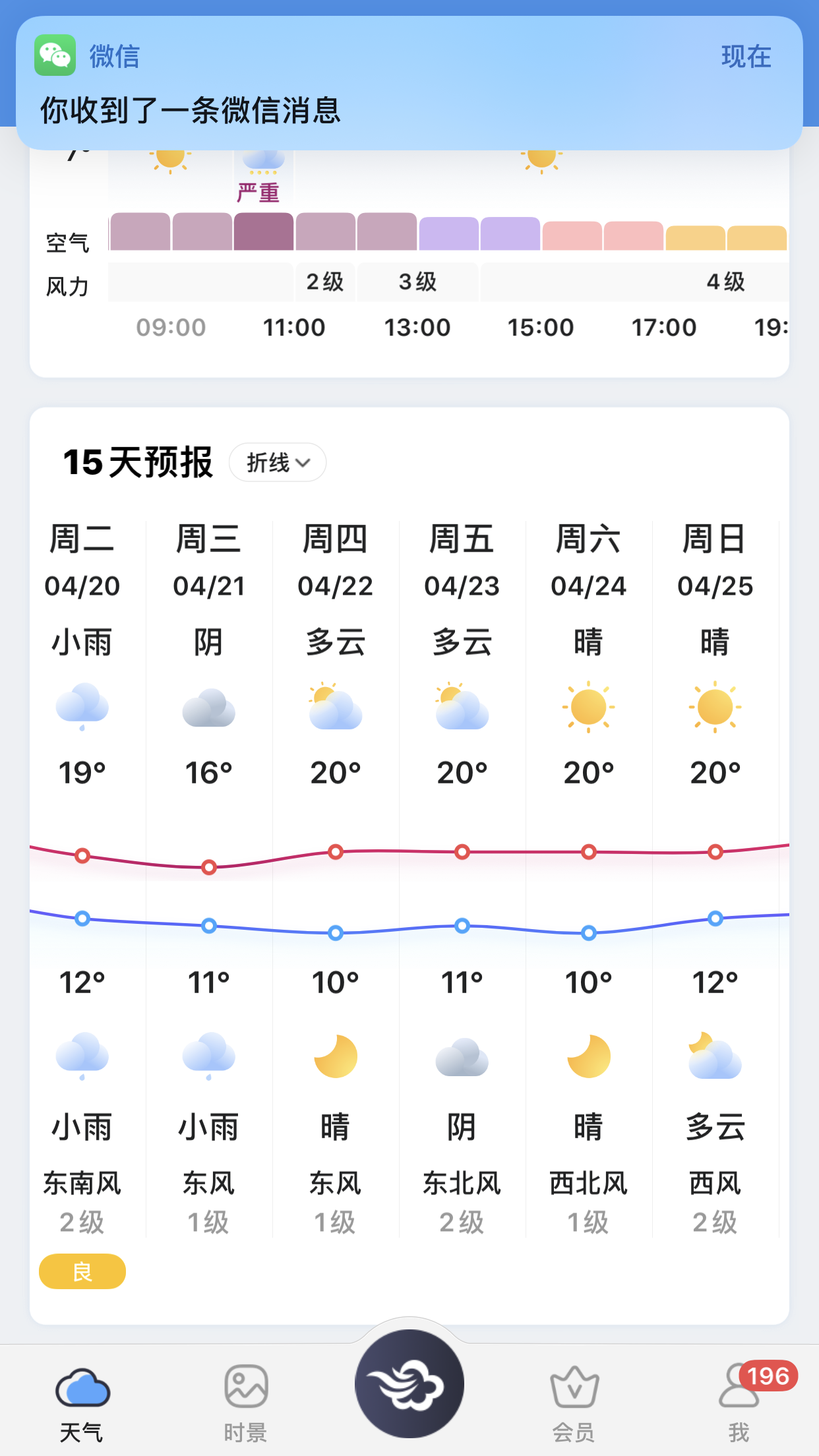819x1456 pixels.
Task: Open the 周六 04/24 forecast column
Action: 589,877
